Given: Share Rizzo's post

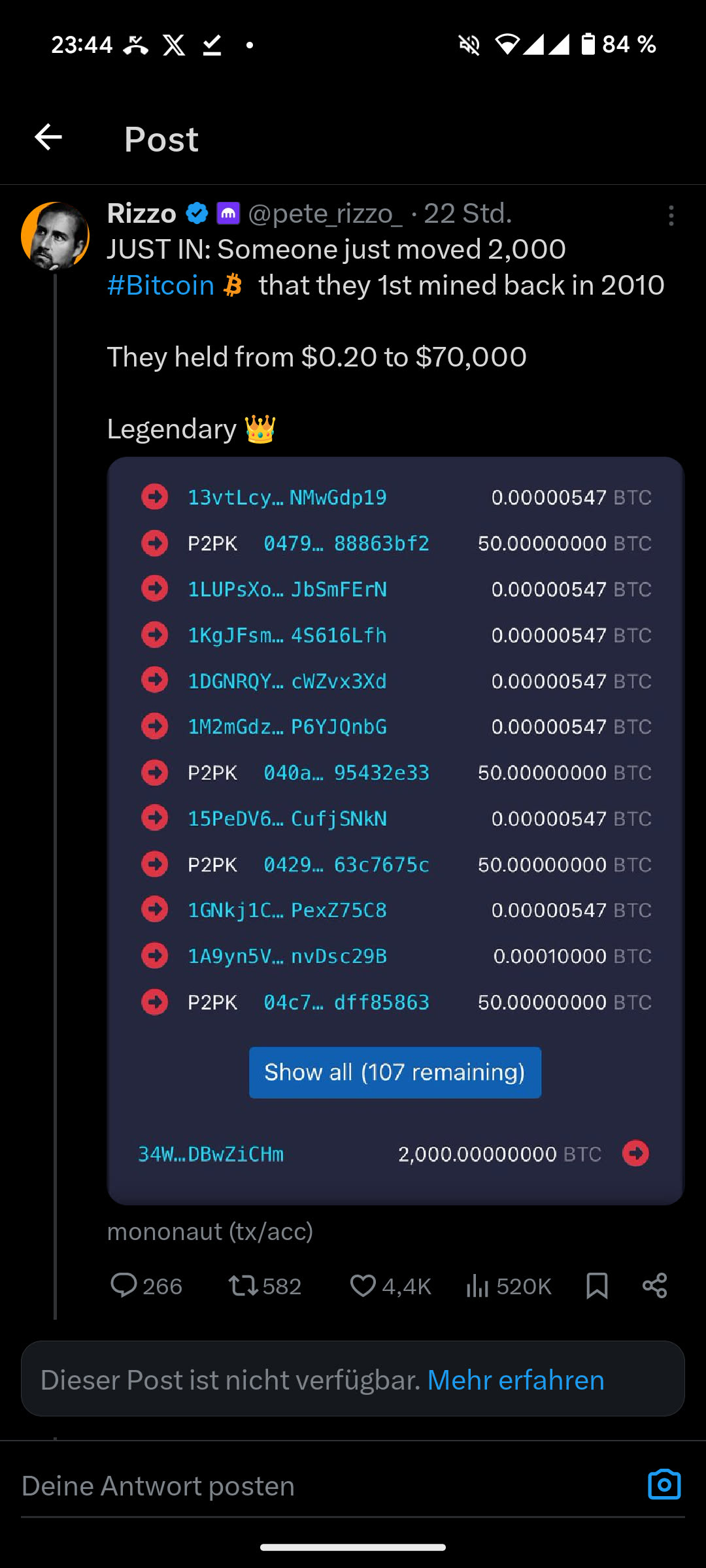Looking at the screenshot, I should [654, 1285].
